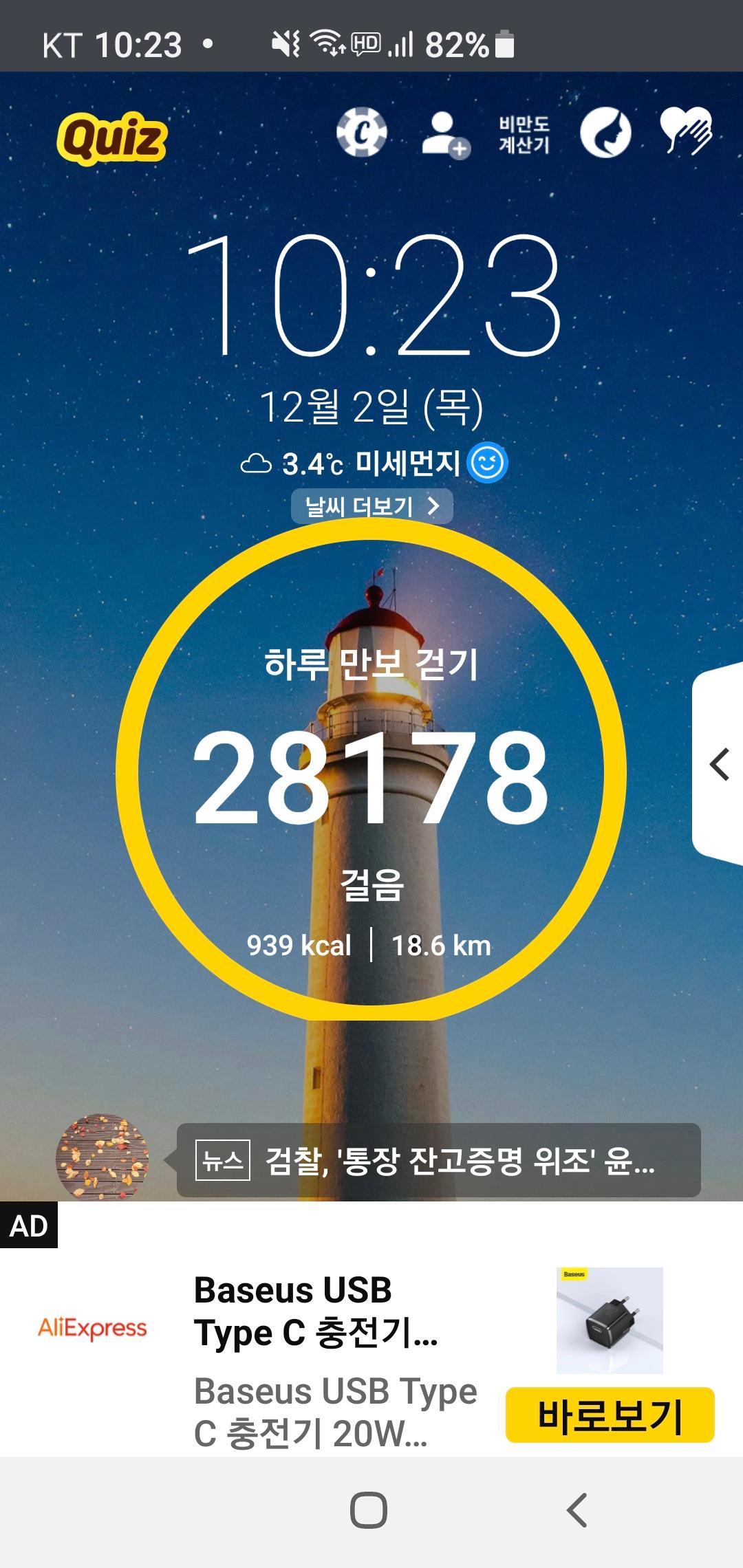The height and width of the screenshot is (1568, 743).
Task: Go to the system home screen
Action: point(369,1511)
